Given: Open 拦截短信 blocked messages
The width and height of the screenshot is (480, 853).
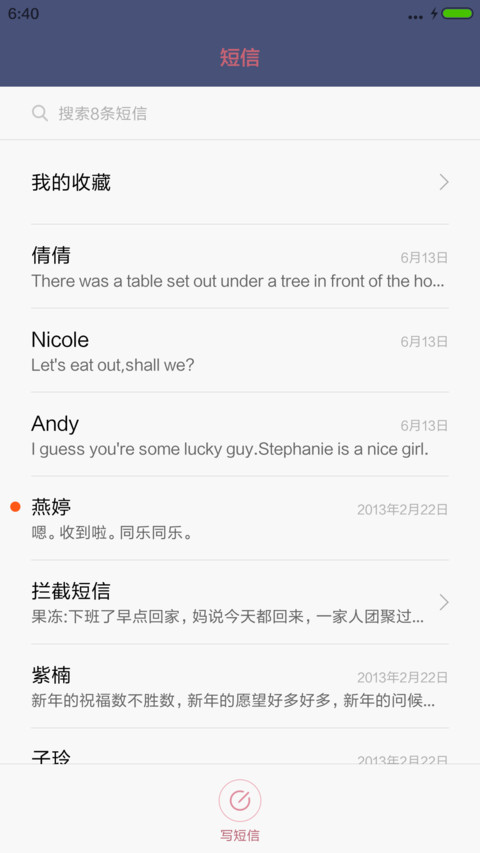Looking at the screenshot, I should click(x=240, y=602).
